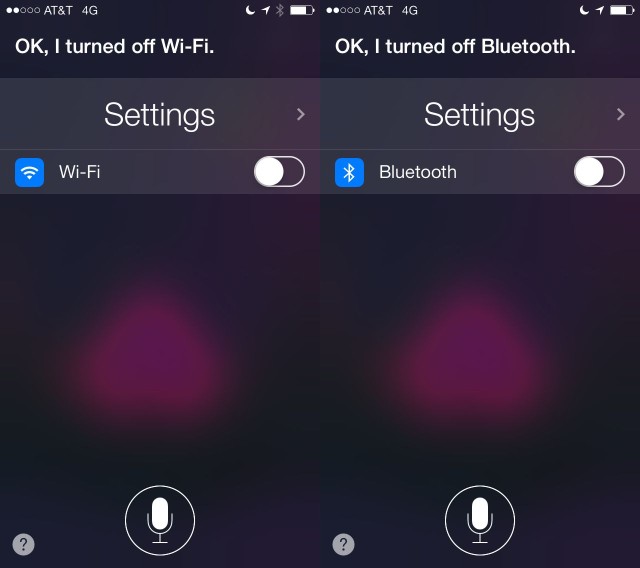This screenshot has width=640, height=568.
Task: Toggle the Wi-Fi switch
Action: [x=279, y=172]
